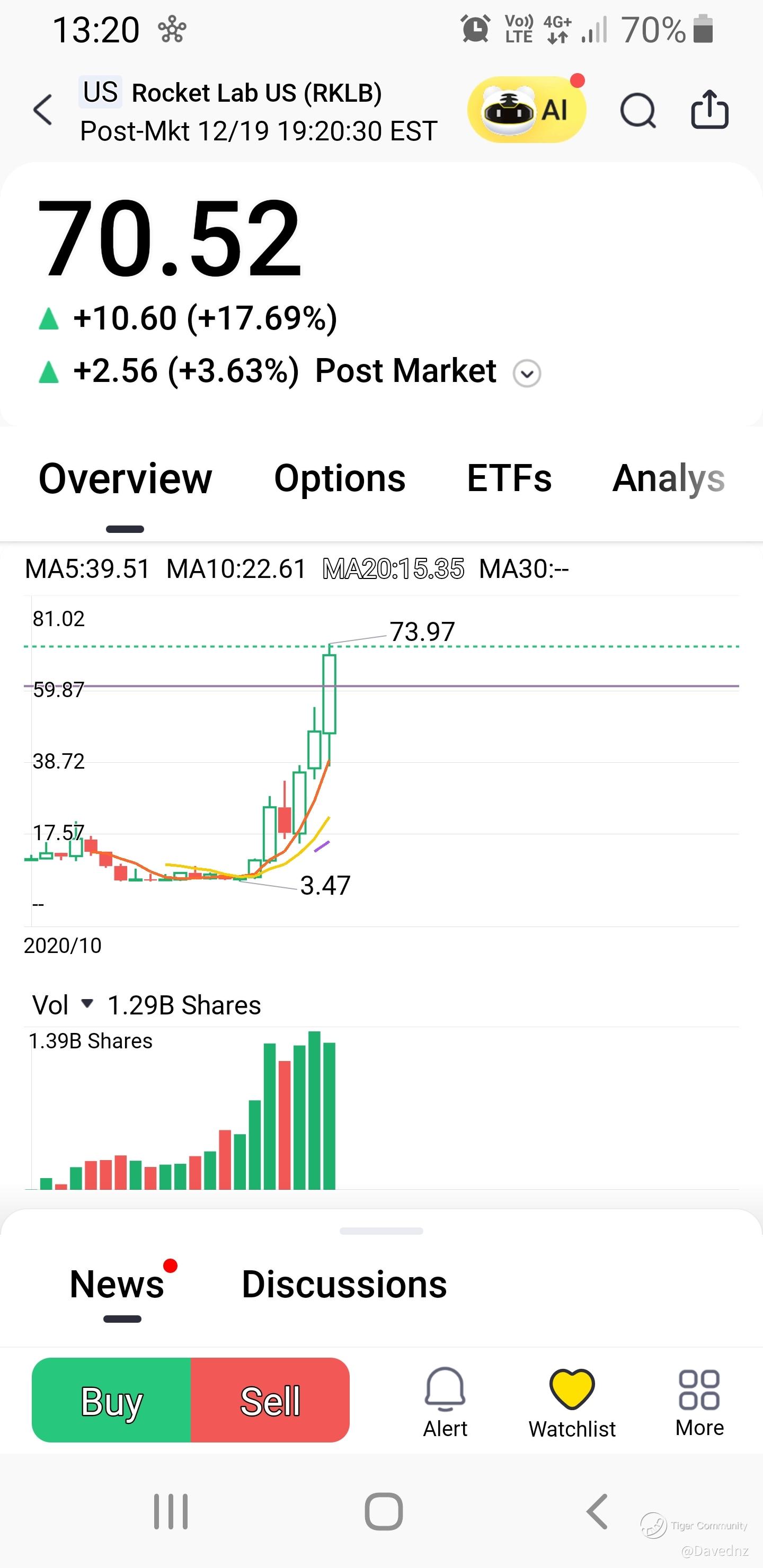Expand the Post Market dropdown arrow
763x1568 pixels.
coord(527,373)
